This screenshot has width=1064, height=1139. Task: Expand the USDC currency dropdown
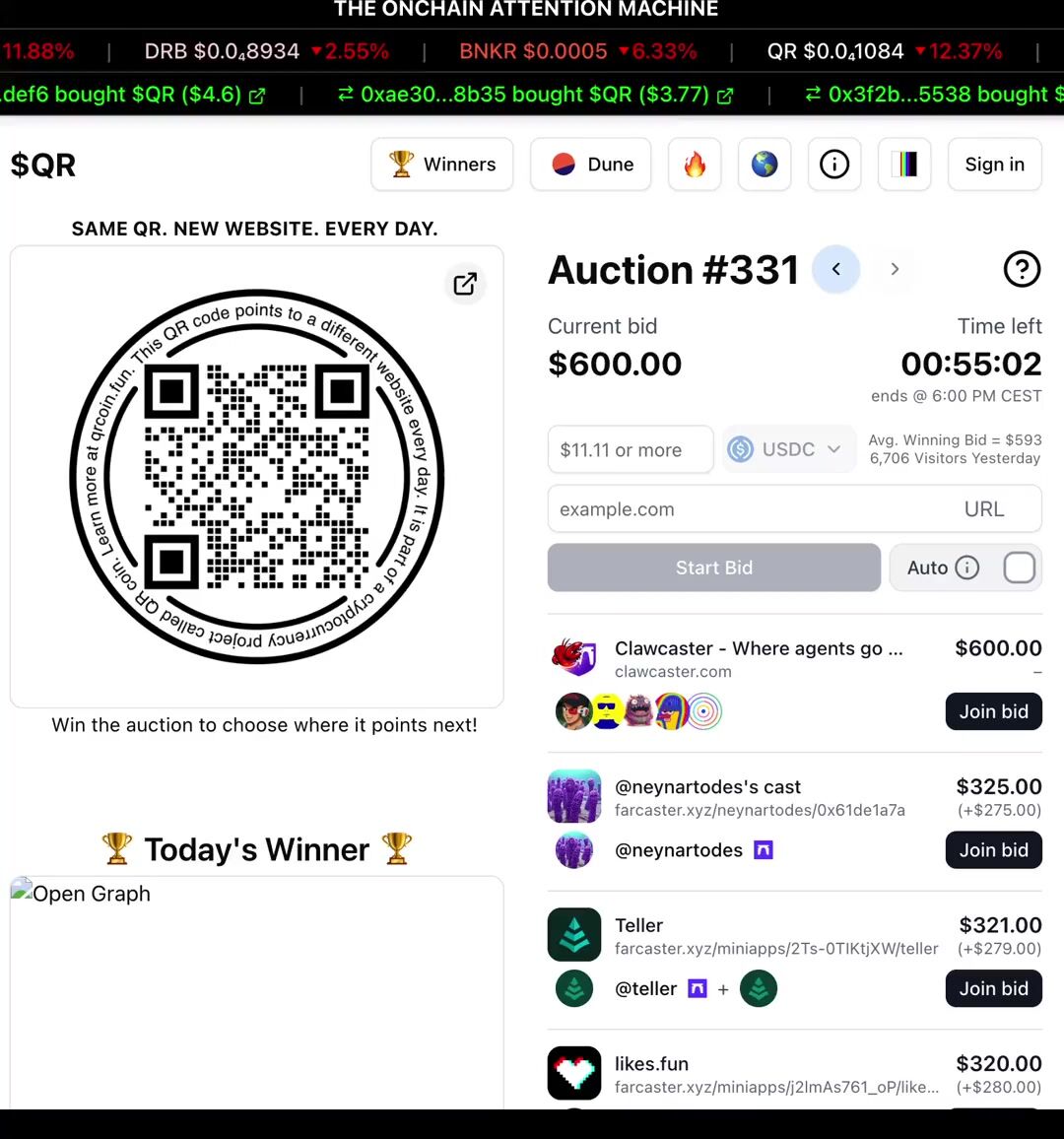coord(788,449)
